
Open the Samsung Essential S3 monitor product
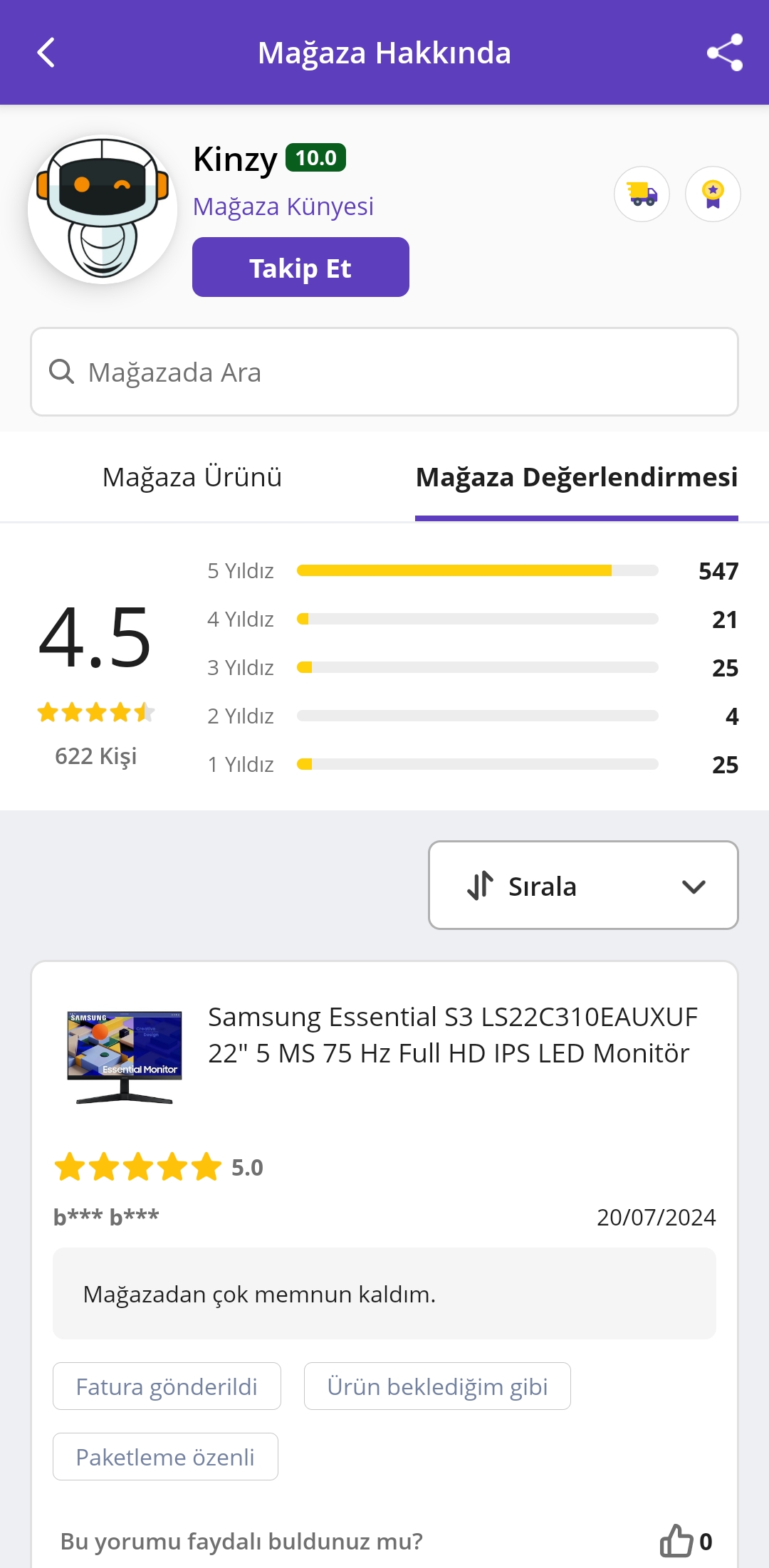point(451,1035)
